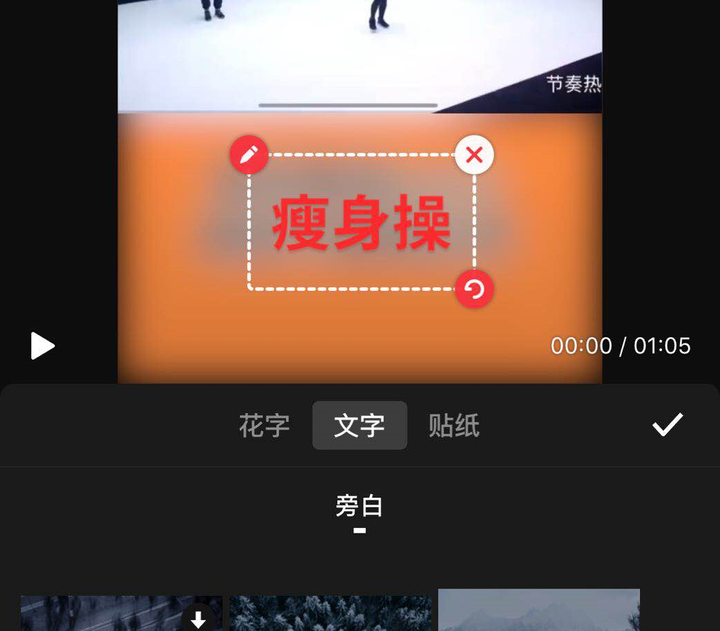The width and height of the screenshot is (720, 631).
Task: Play the video preview
Action: click(x=42, y=346)
